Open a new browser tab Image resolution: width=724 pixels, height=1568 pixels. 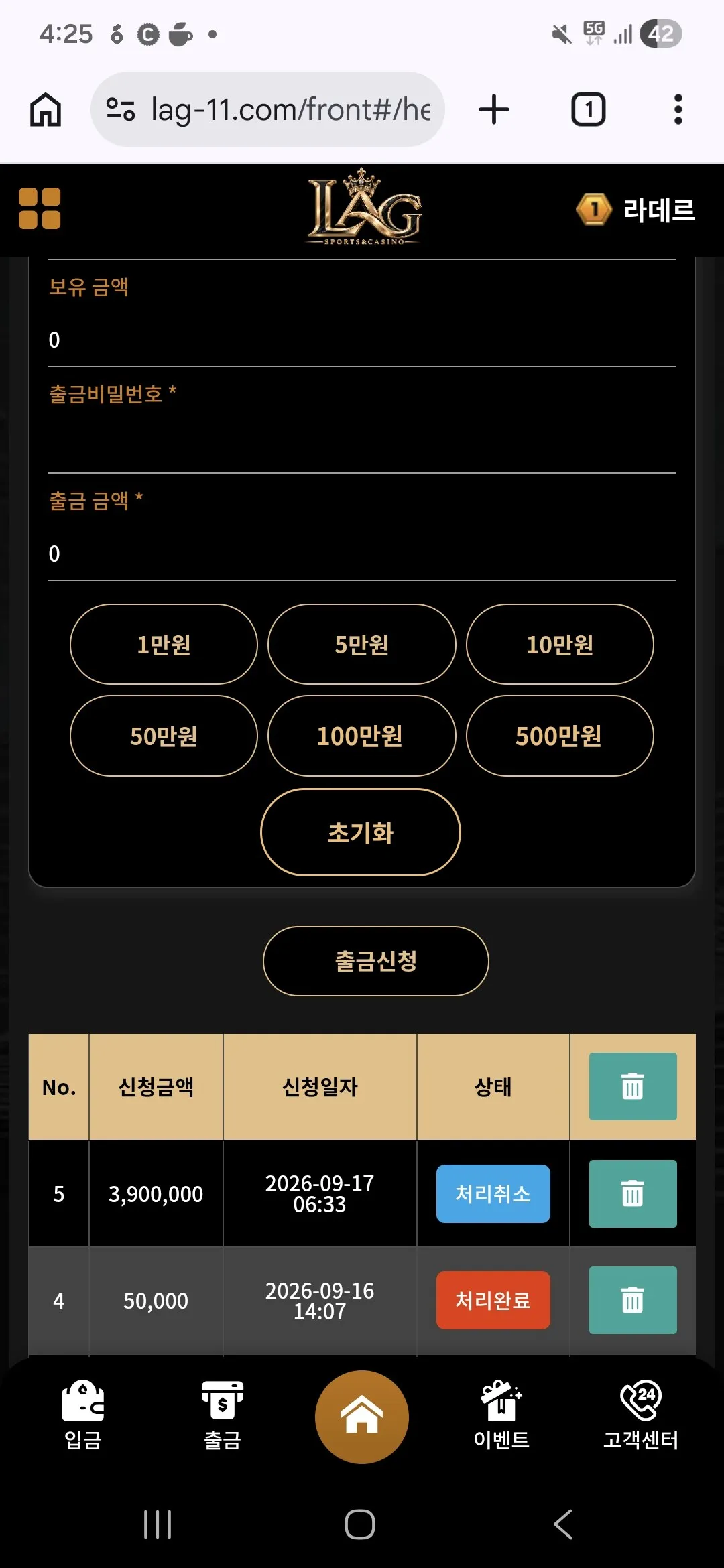494,109
